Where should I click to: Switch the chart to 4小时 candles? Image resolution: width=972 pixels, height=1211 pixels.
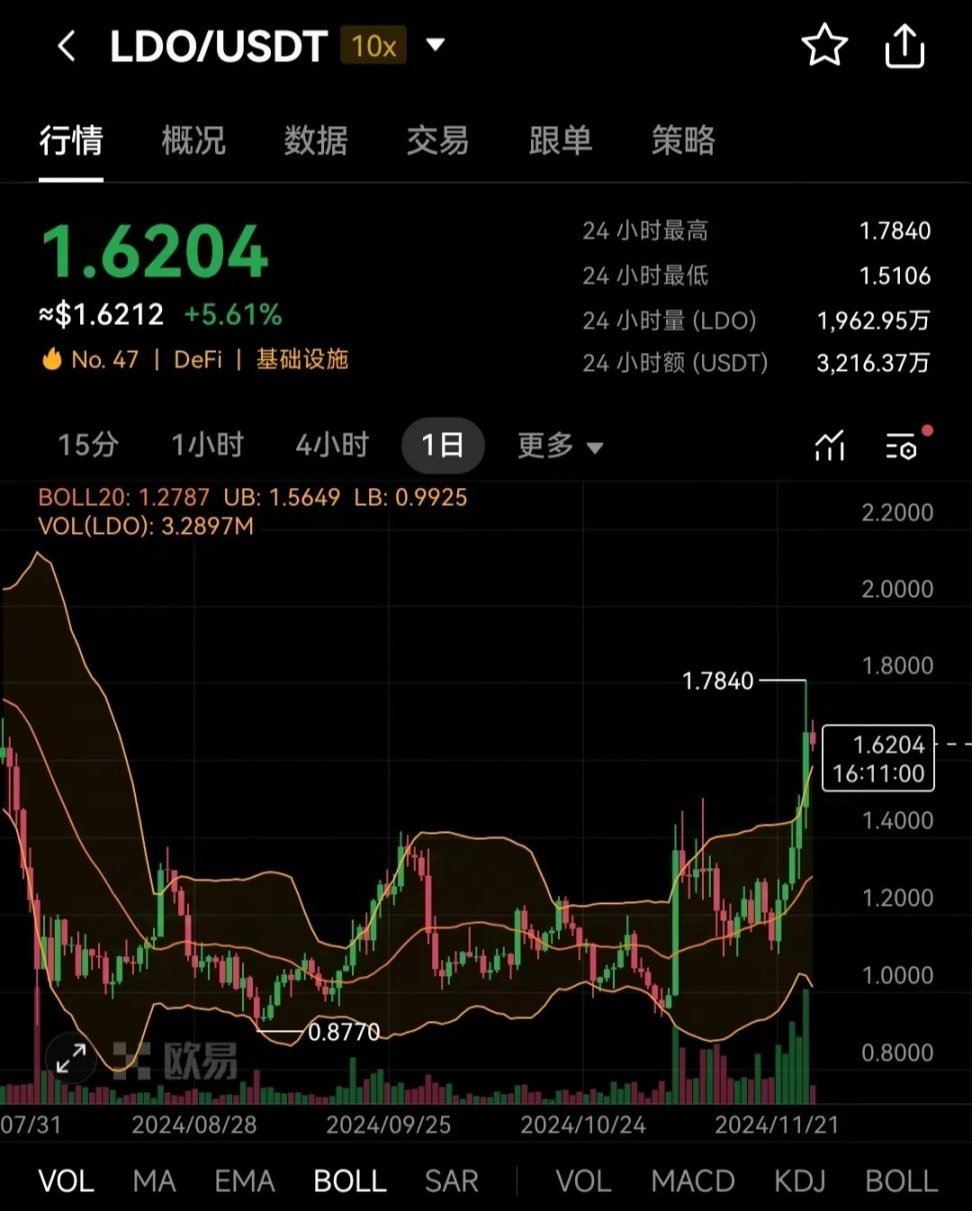click(x=332, y=445)
